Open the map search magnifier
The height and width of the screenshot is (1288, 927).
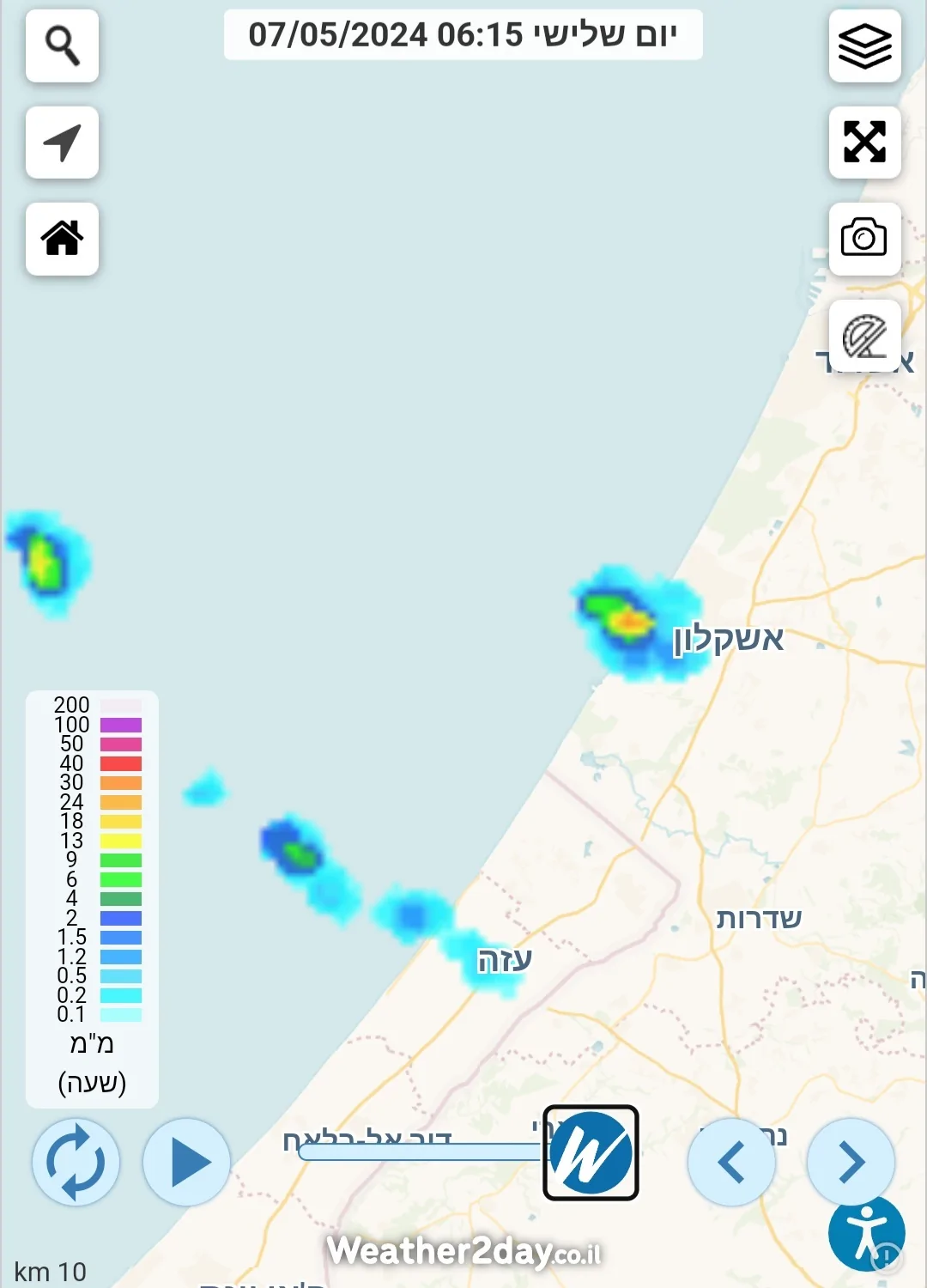point(62,46)
